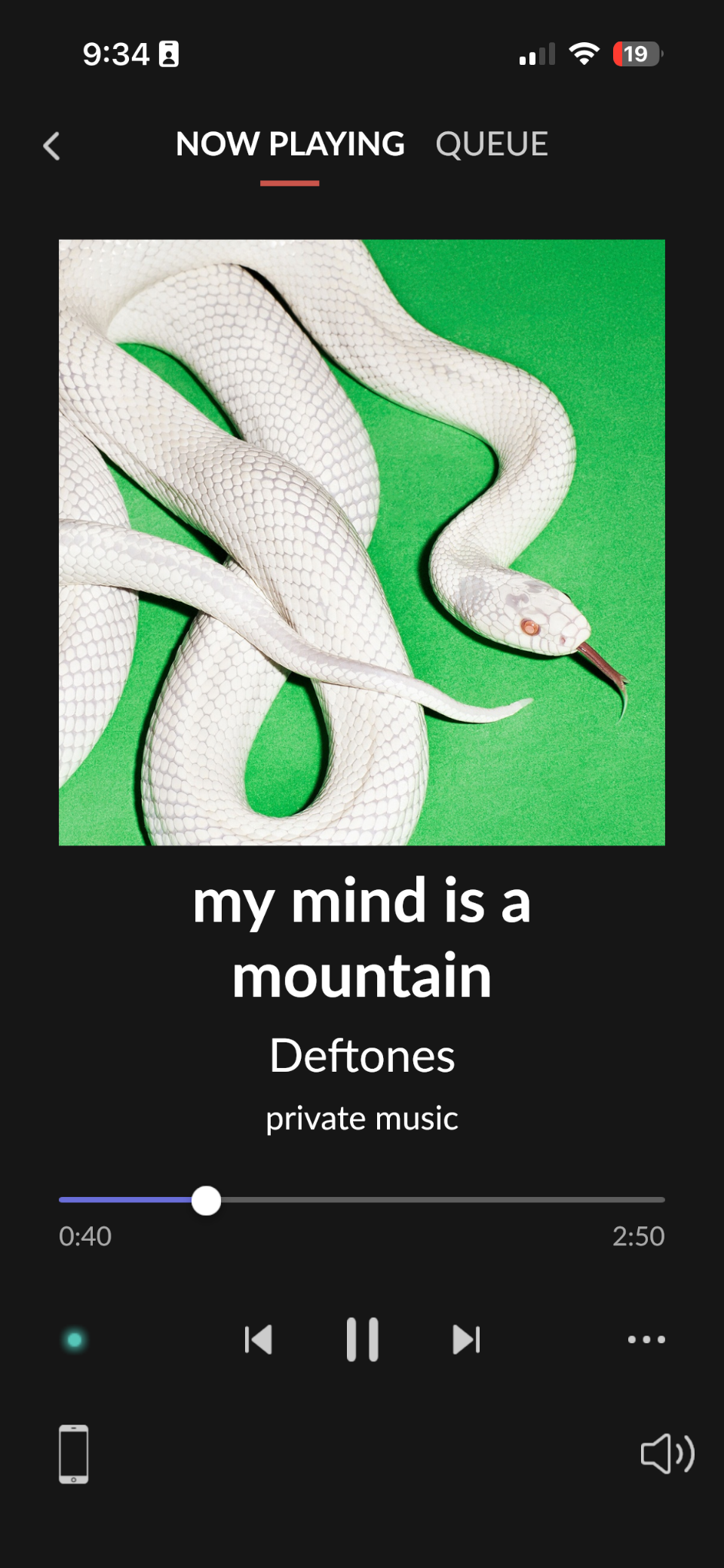This screenshot has width=724, height=1568.
Task: Tap the teal signal quality dot
Action: (75, 1340)
